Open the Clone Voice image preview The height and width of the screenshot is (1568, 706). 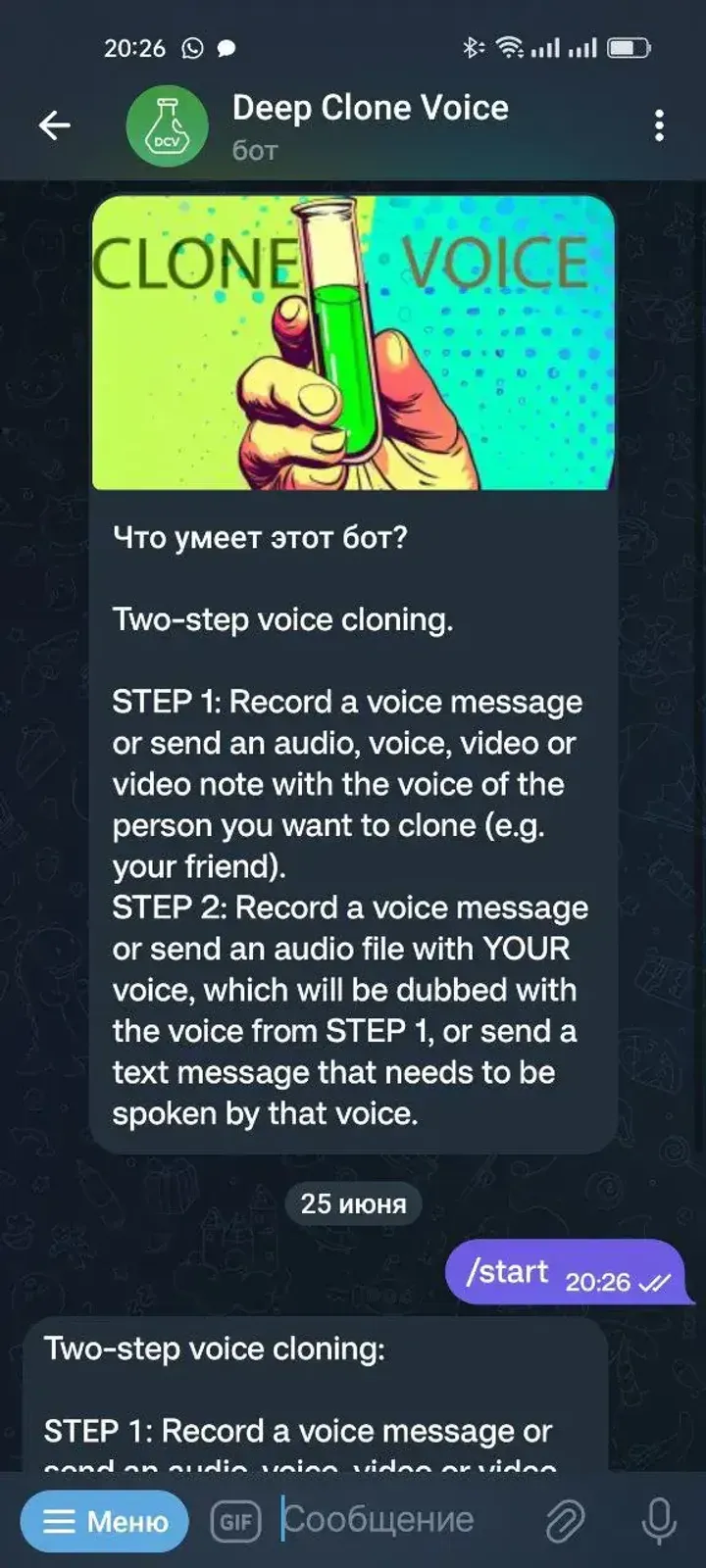click(x=353, y=343)
